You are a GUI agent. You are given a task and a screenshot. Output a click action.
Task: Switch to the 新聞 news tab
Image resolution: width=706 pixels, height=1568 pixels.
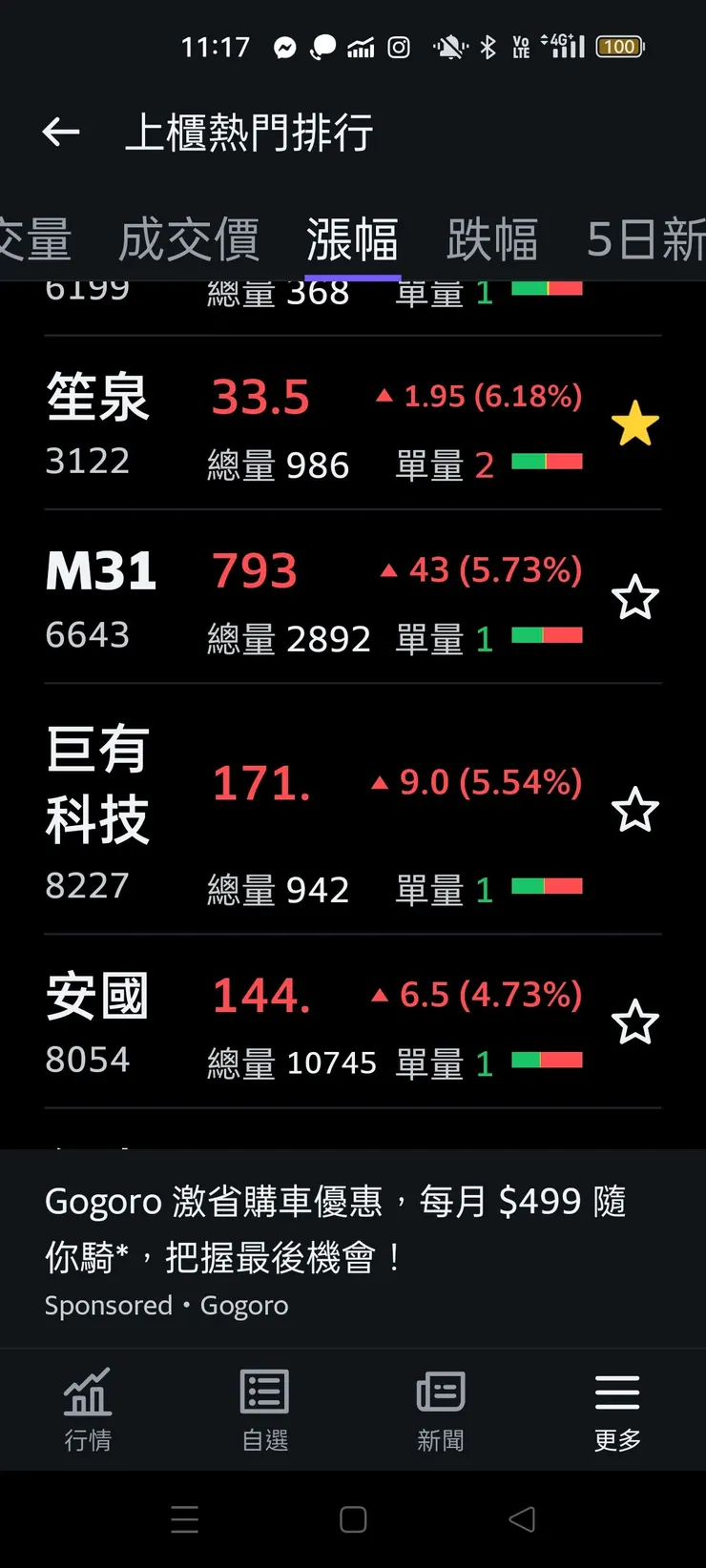coord(441,1410)
